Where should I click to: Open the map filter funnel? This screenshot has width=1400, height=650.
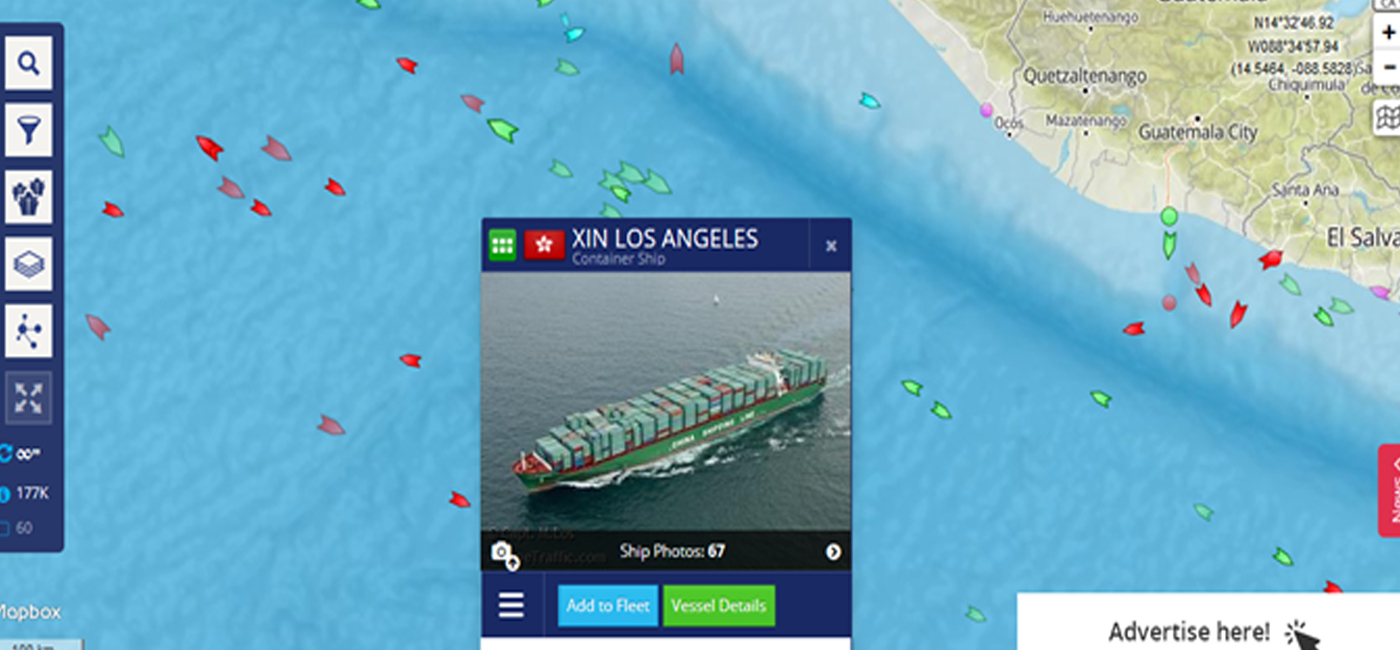click(x=28, y=130)
